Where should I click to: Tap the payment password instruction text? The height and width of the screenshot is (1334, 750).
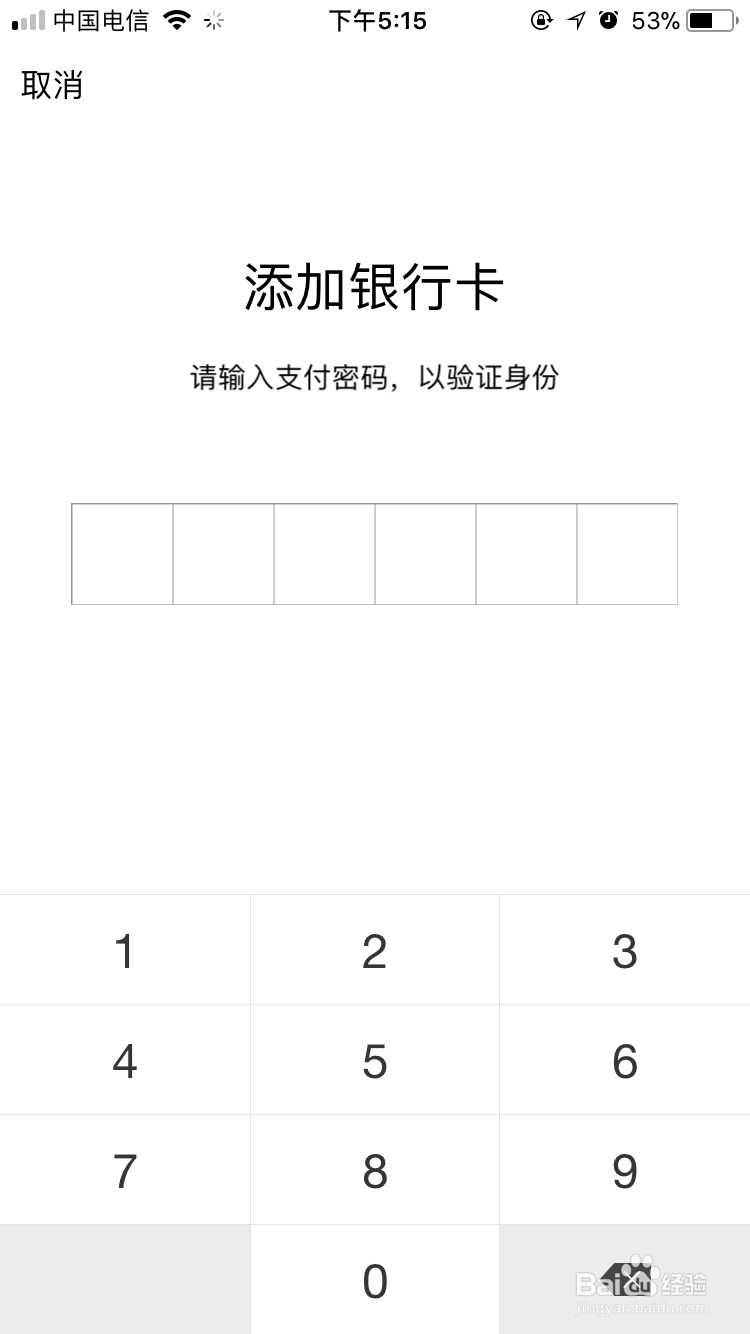coord(375,377)
